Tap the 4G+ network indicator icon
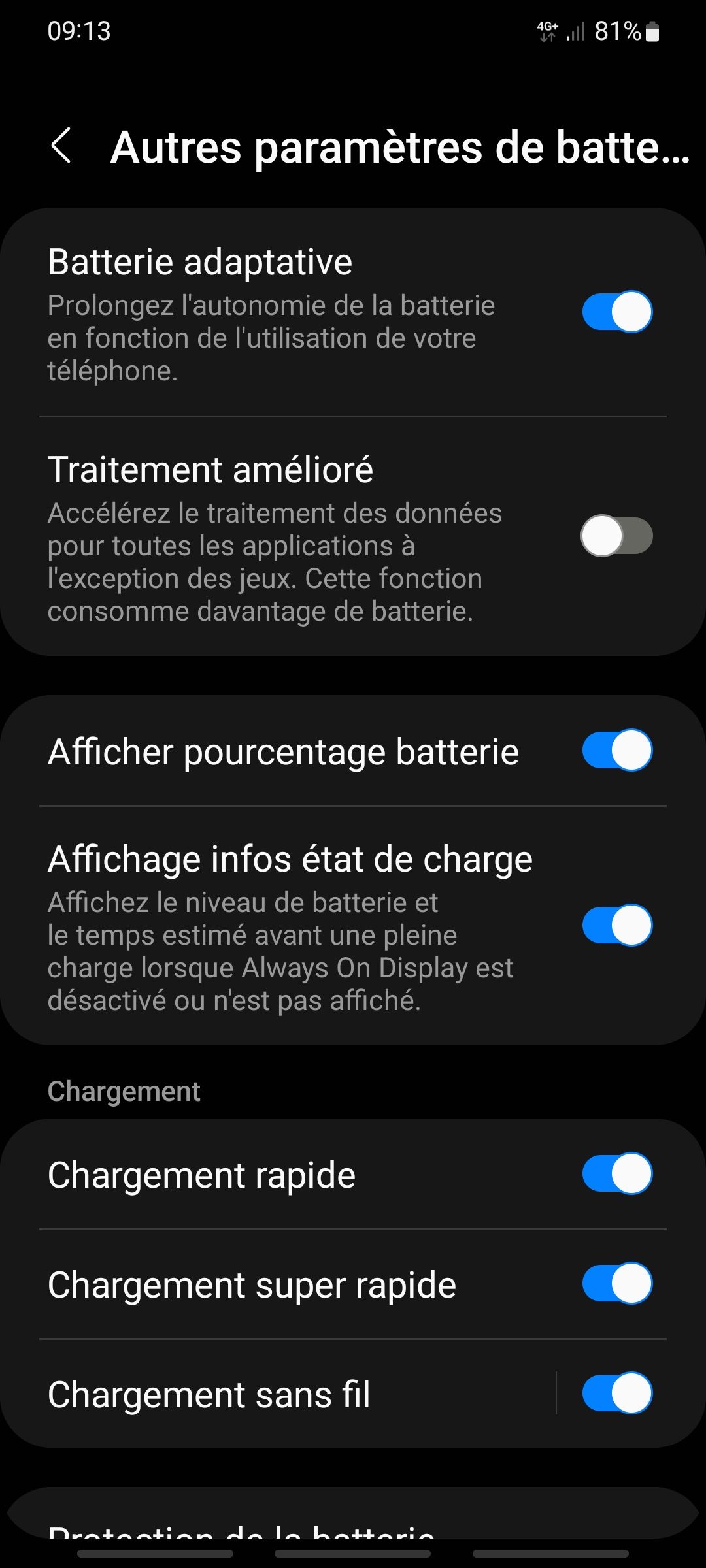Image resolution: width=706 pixels, height=1568 pixels. (x=548, y=29)
